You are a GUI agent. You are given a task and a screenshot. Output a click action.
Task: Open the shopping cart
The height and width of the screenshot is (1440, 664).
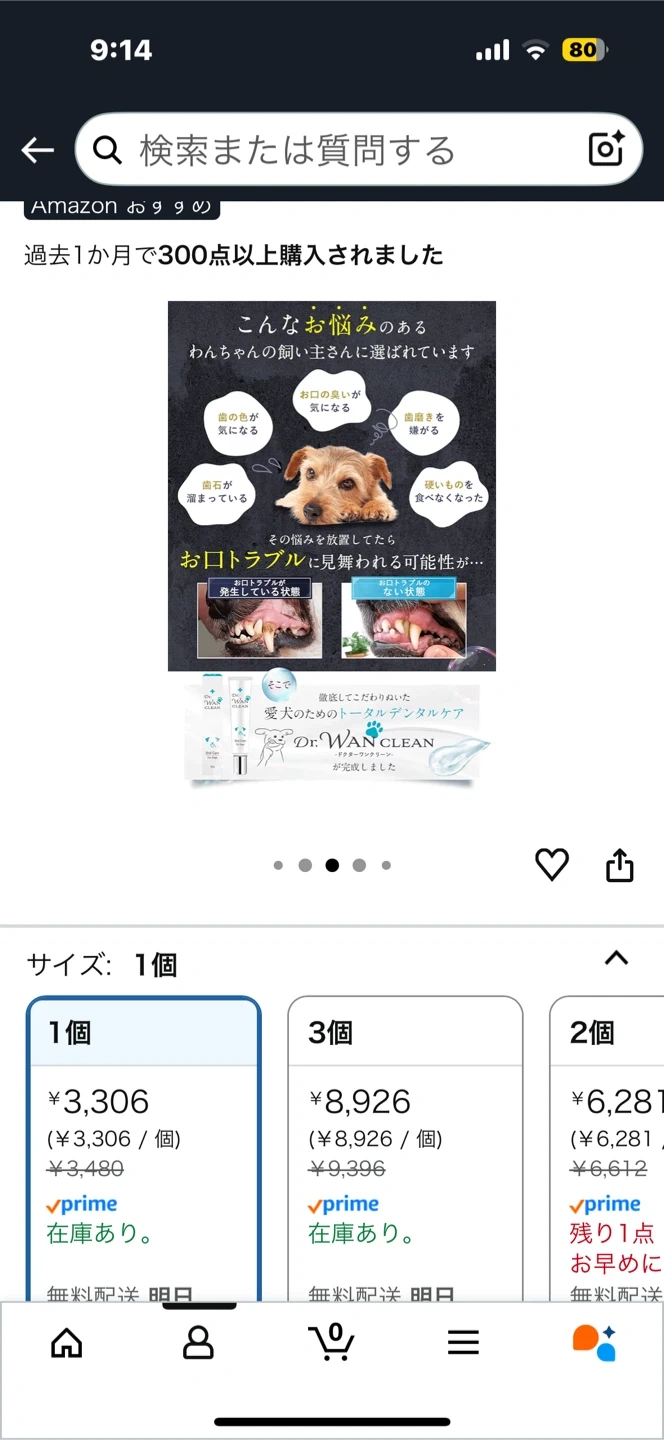[333, 1342]
